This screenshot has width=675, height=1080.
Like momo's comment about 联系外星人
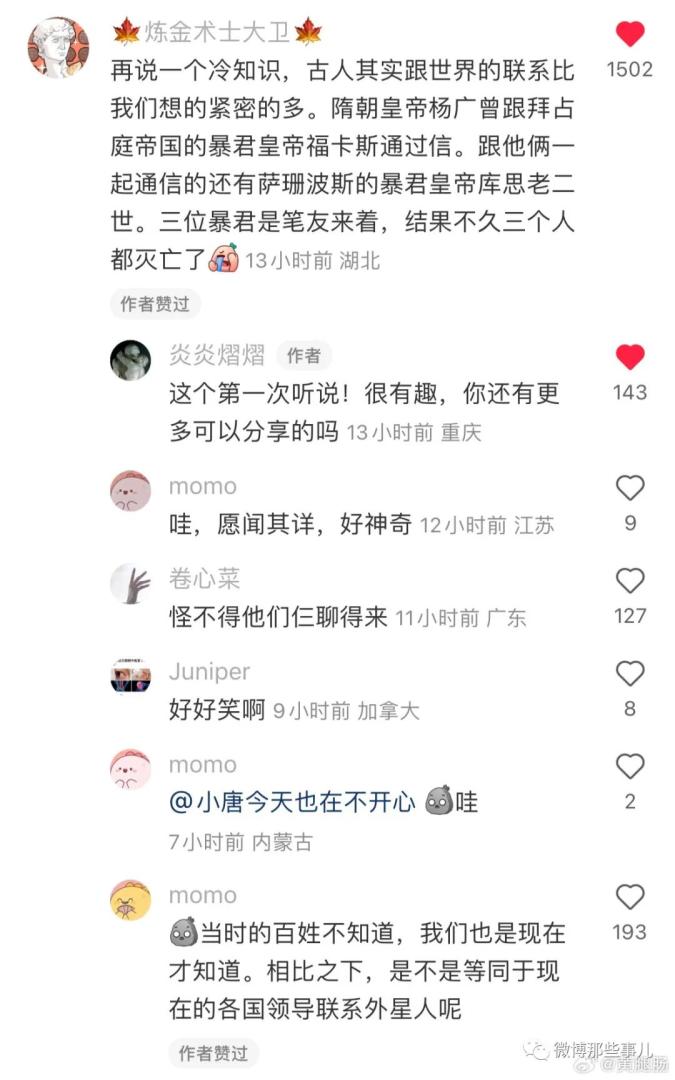click(x=630, y=897)
